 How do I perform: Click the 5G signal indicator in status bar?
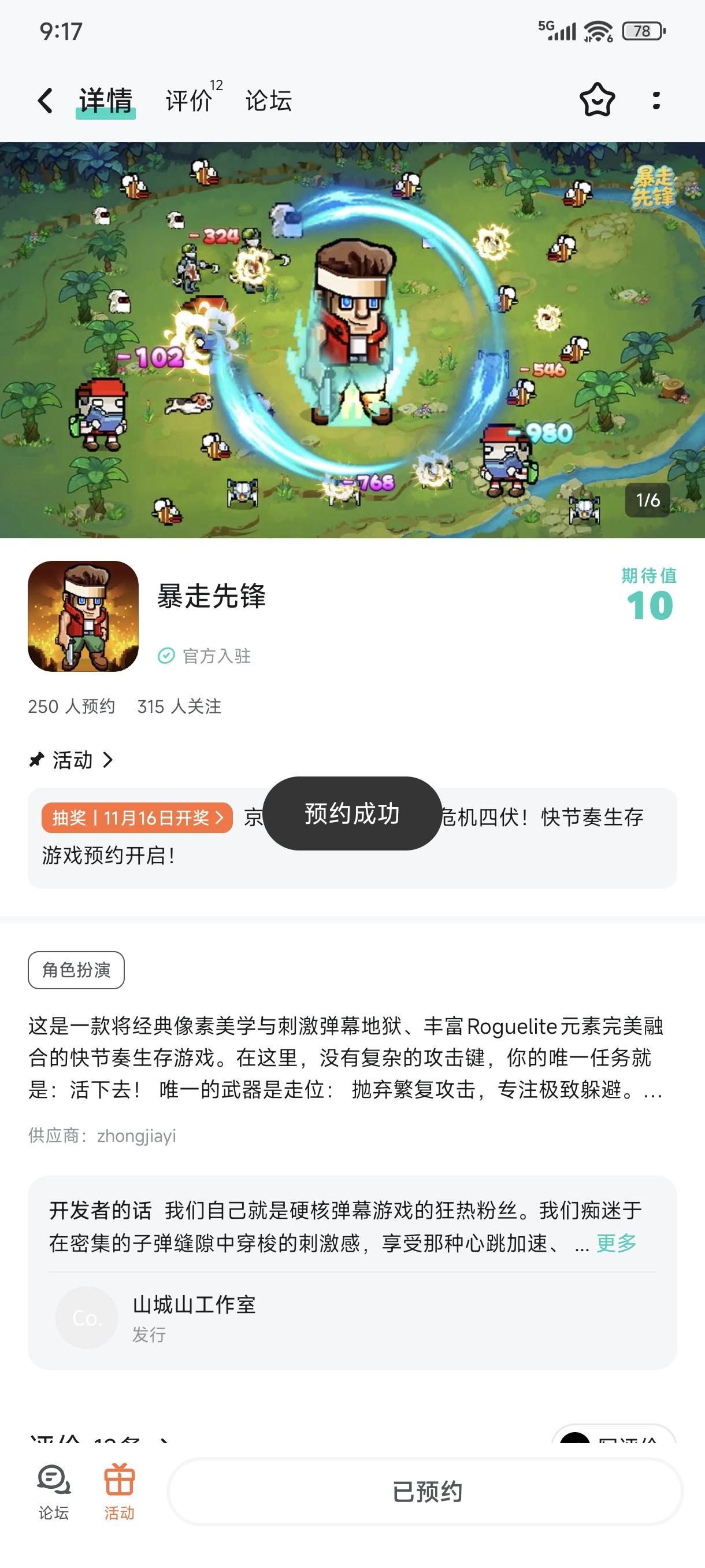coord(547,30)
